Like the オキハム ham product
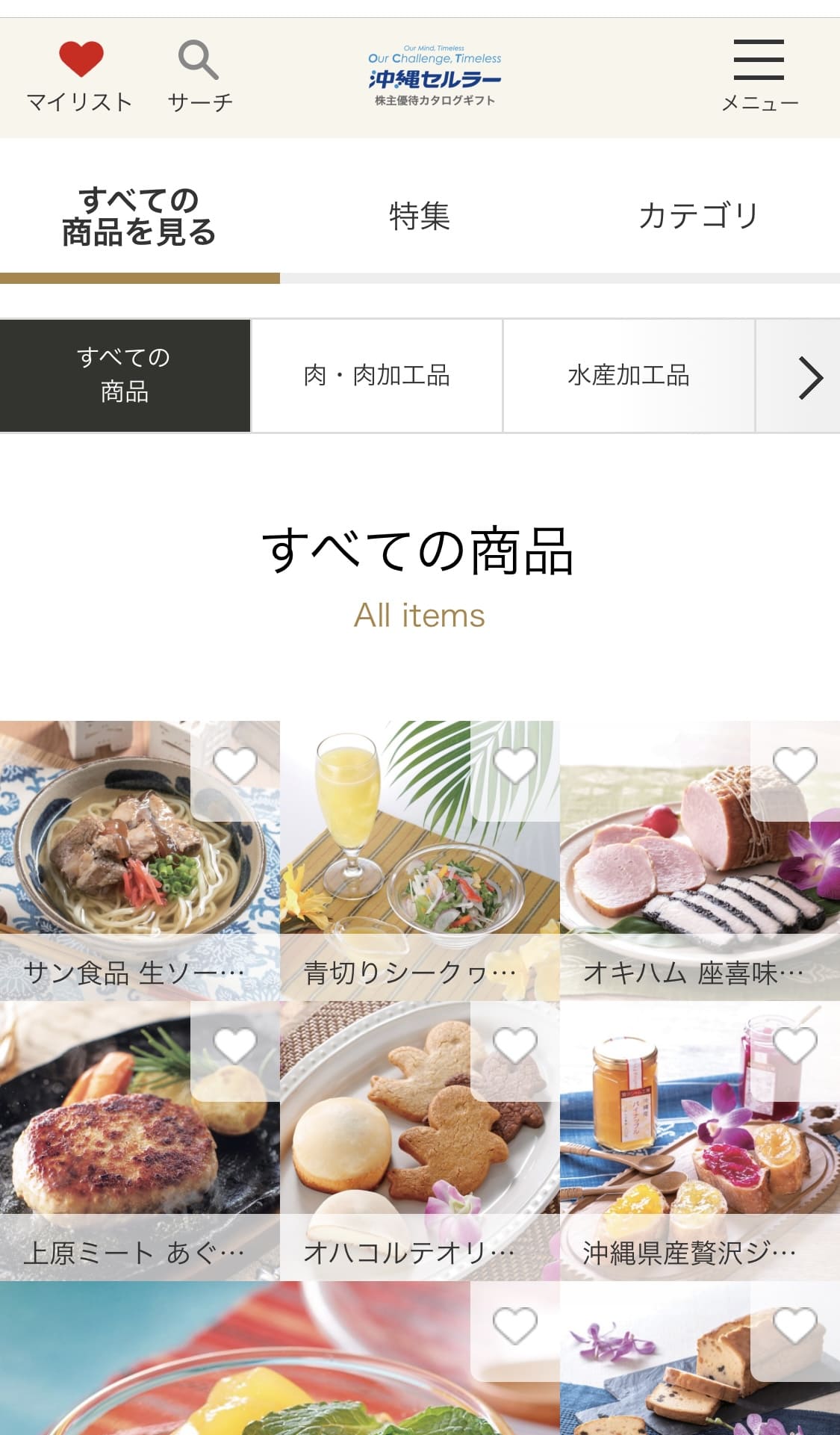The width and height of the screenshot is (840, 1435). (x=795, y=766)
